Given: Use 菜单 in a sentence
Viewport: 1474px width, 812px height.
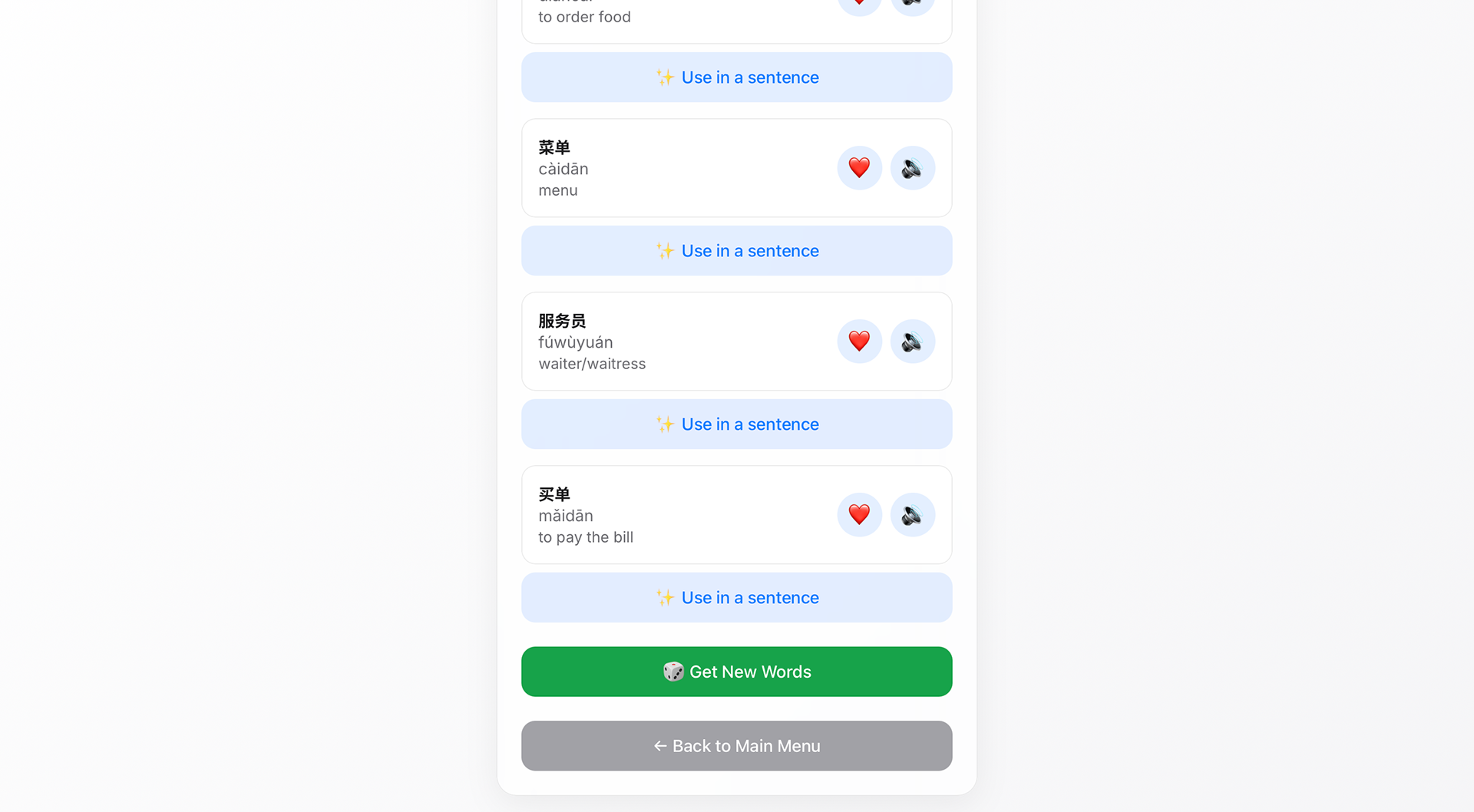Looking at the screenshot, I should pyautogui.click(x=737, y=251).
